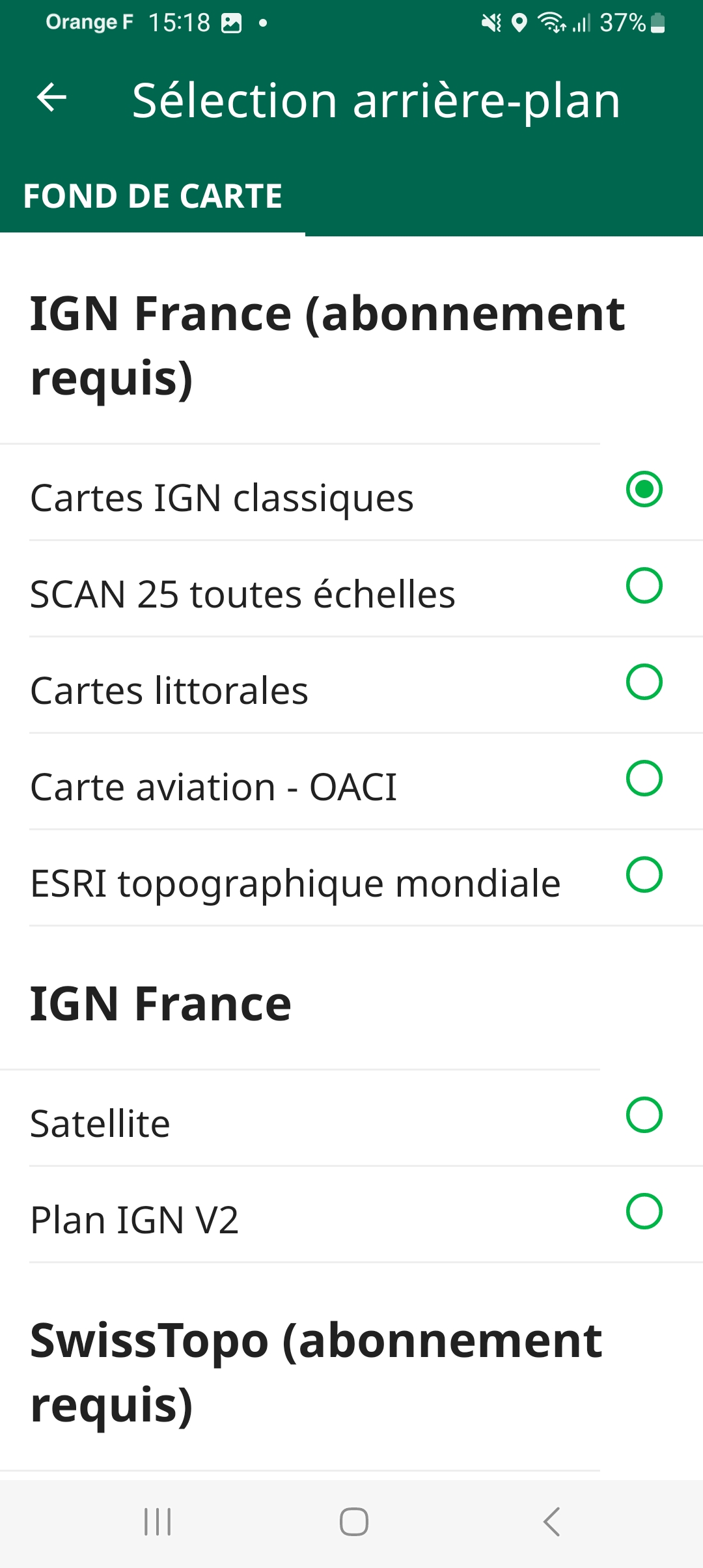Tap the system home button

[353, 1522]
